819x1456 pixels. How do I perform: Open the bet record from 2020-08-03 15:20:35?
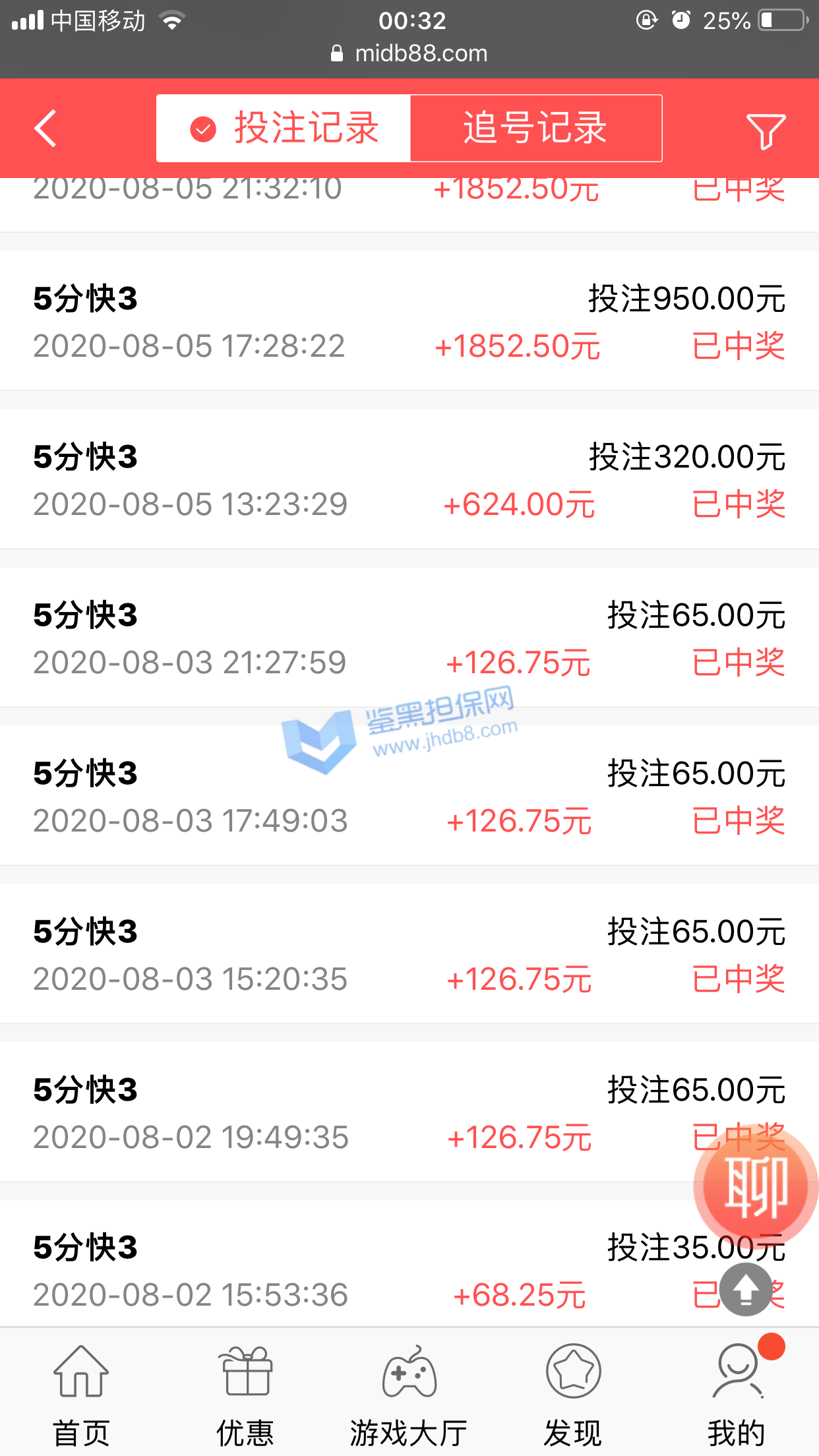pos(409,955)
